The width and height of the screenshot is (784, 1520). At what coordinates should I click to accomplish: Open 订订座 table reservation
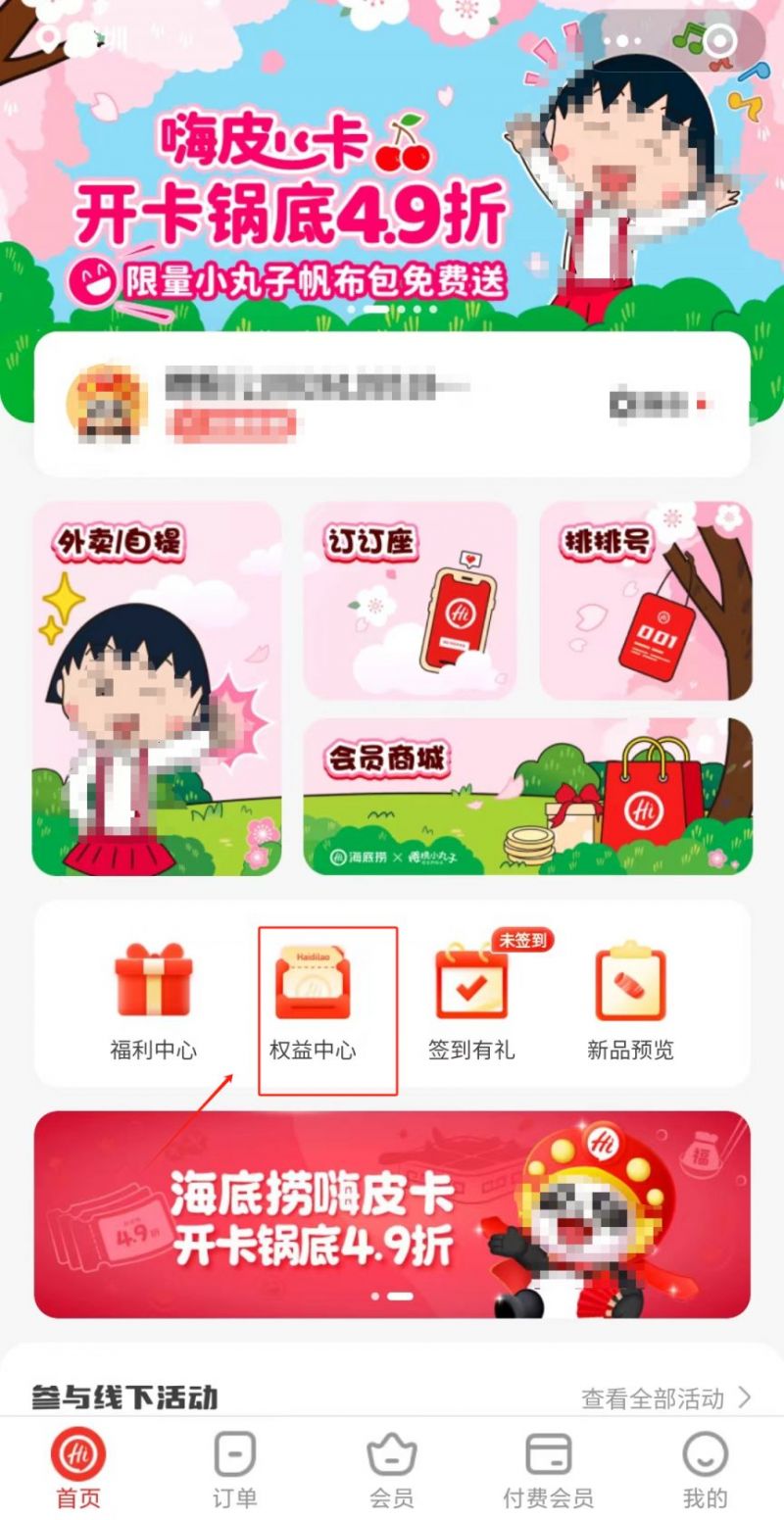(x=410, y=600)
